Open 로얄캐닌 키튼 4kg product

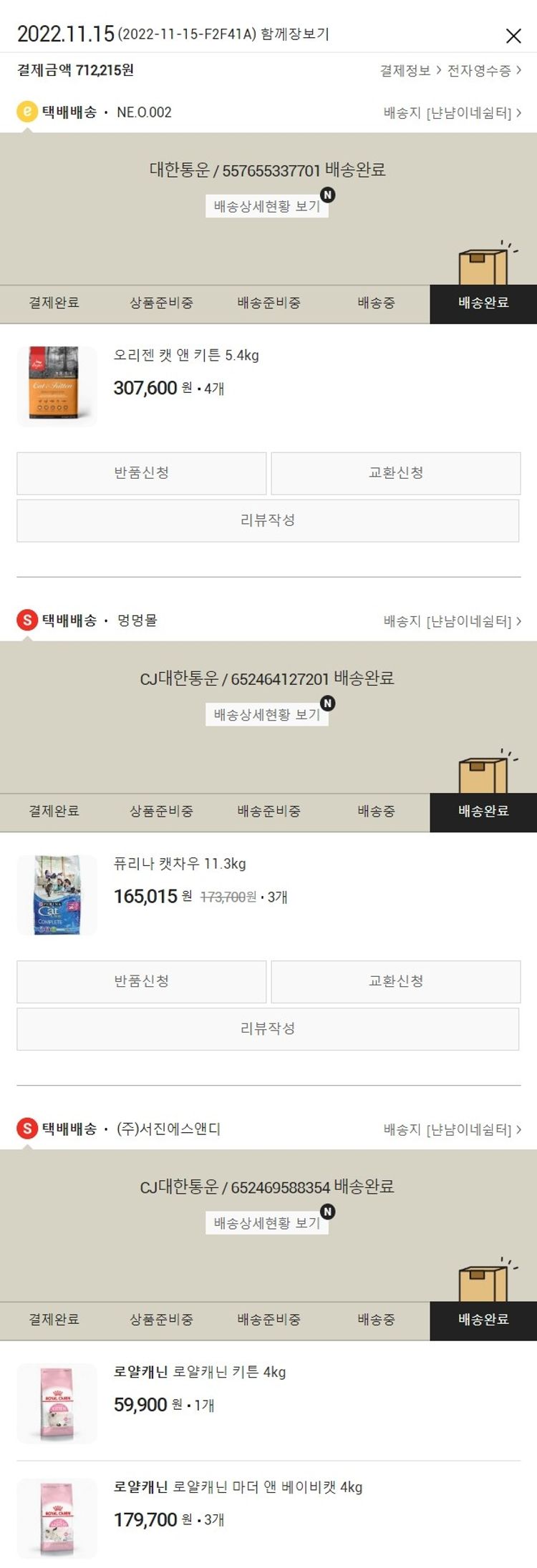tap(200, 1371)
